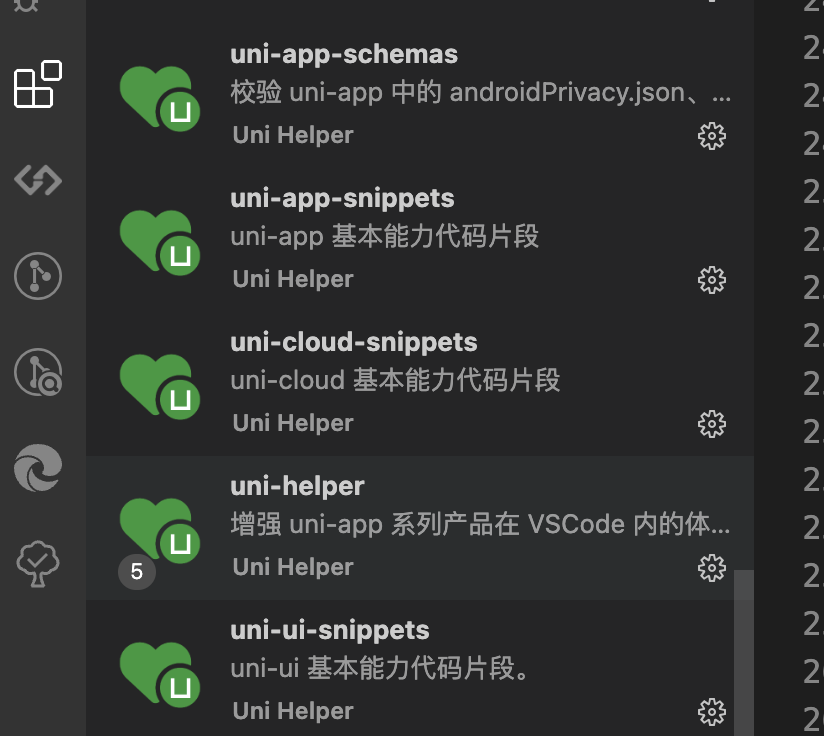Open the Microsoft Edge Tools icon

[x=38, y=469]
